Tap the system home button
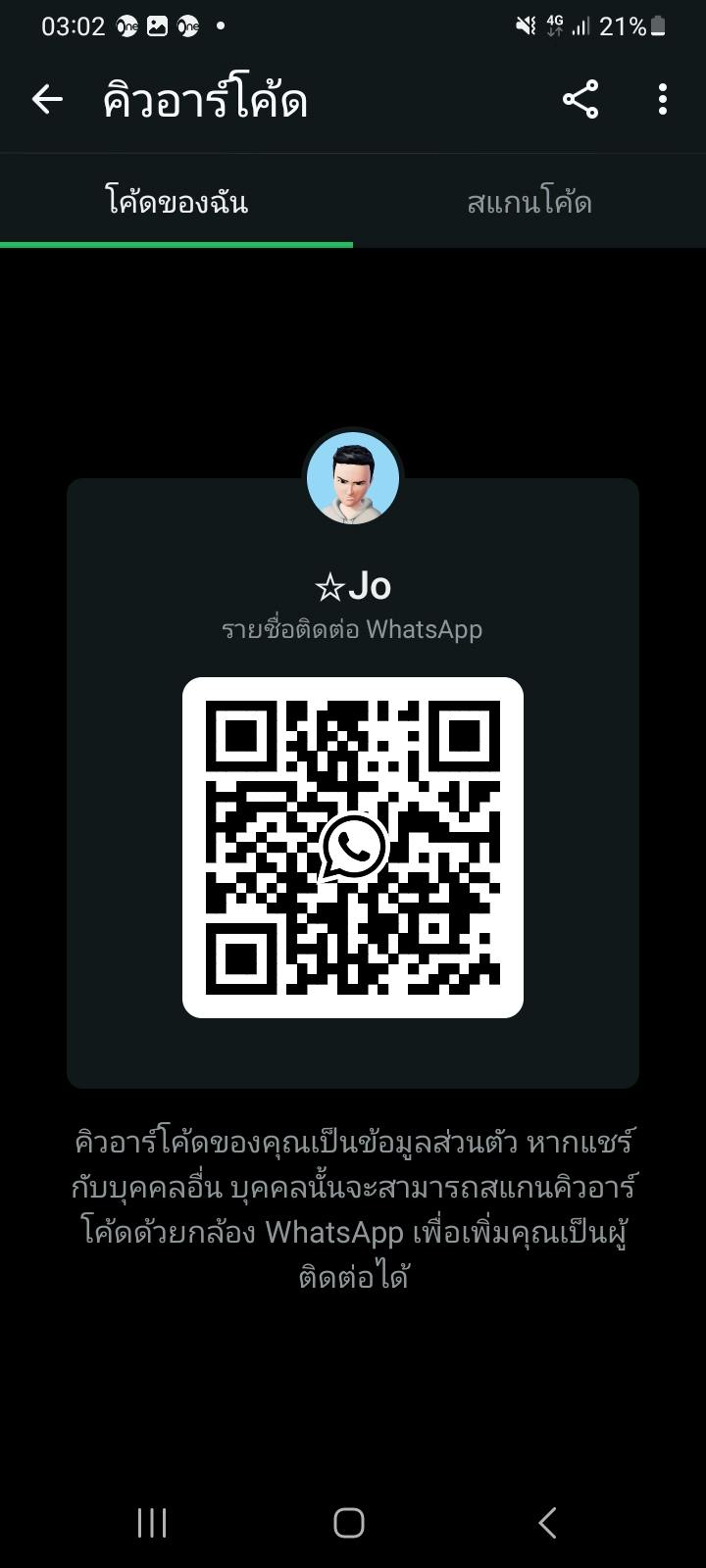 click(349, 1522)
